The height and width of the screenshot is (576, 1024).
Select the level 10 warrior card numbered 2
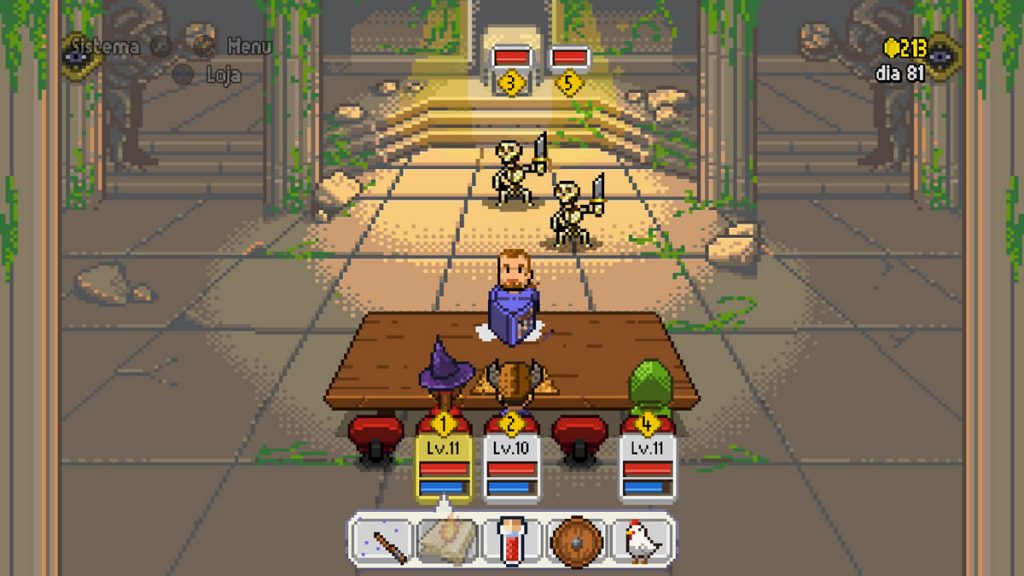(511, 463)
